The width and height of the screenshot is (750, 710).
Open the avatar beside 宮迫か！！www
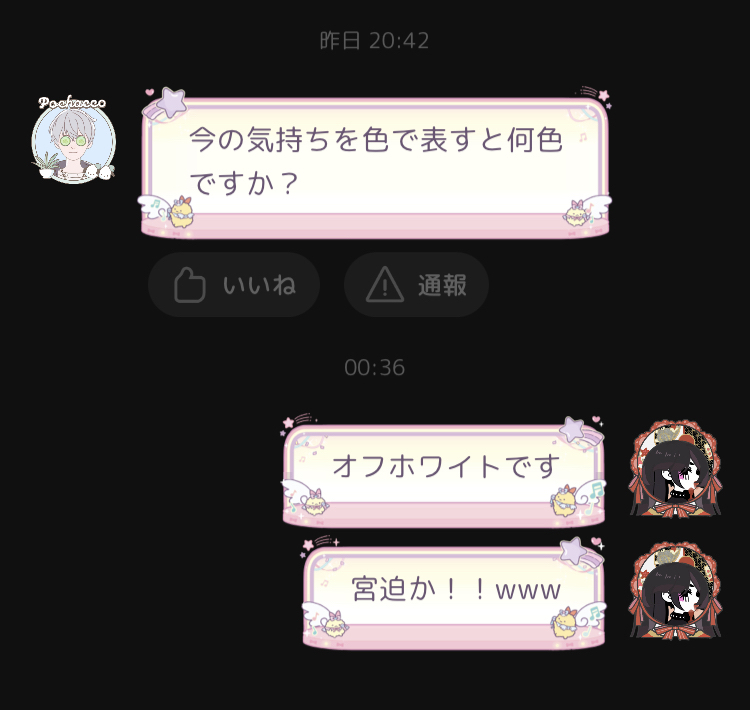click(674, 591)
